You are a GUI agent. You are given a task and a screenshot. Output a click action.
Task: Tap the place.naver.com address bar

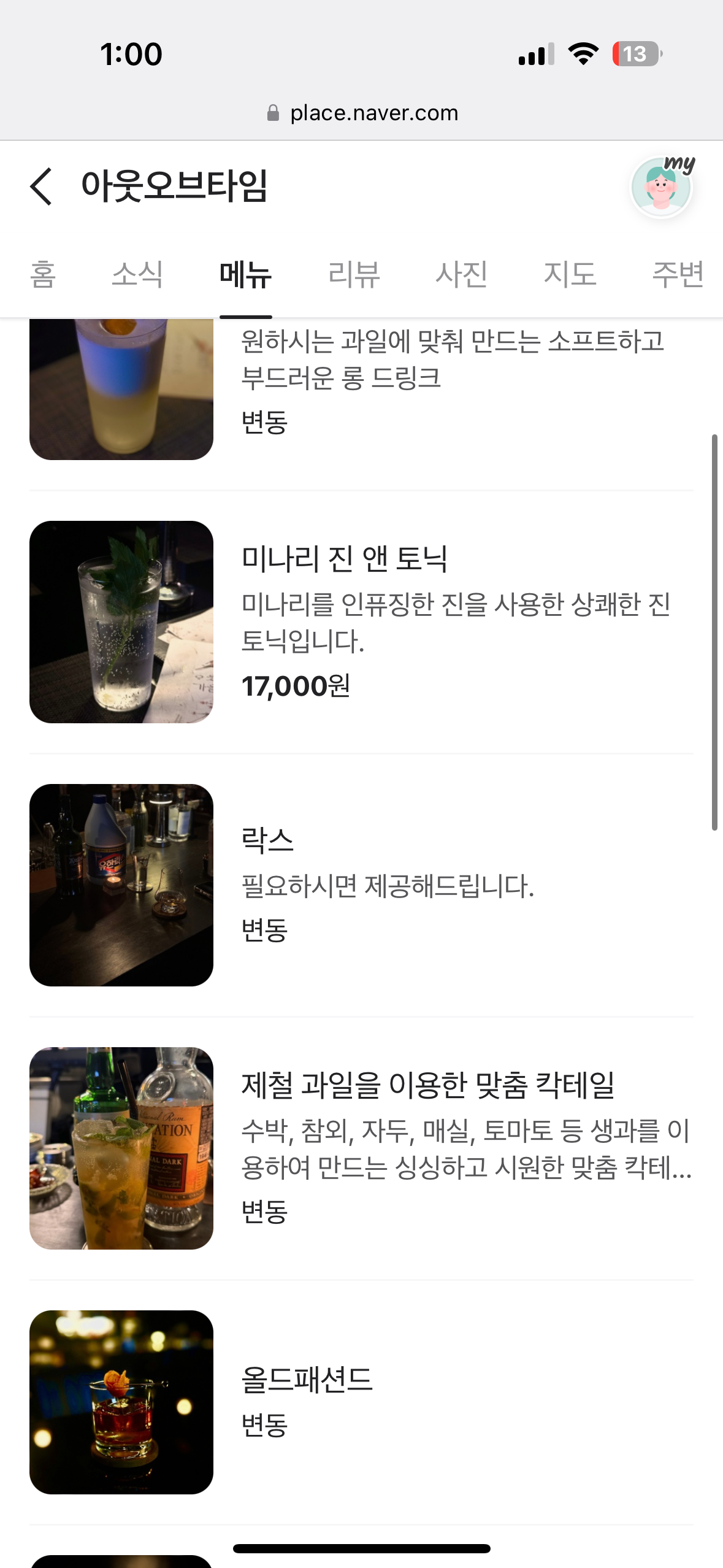pyautogui.click(x=362, y=113)
